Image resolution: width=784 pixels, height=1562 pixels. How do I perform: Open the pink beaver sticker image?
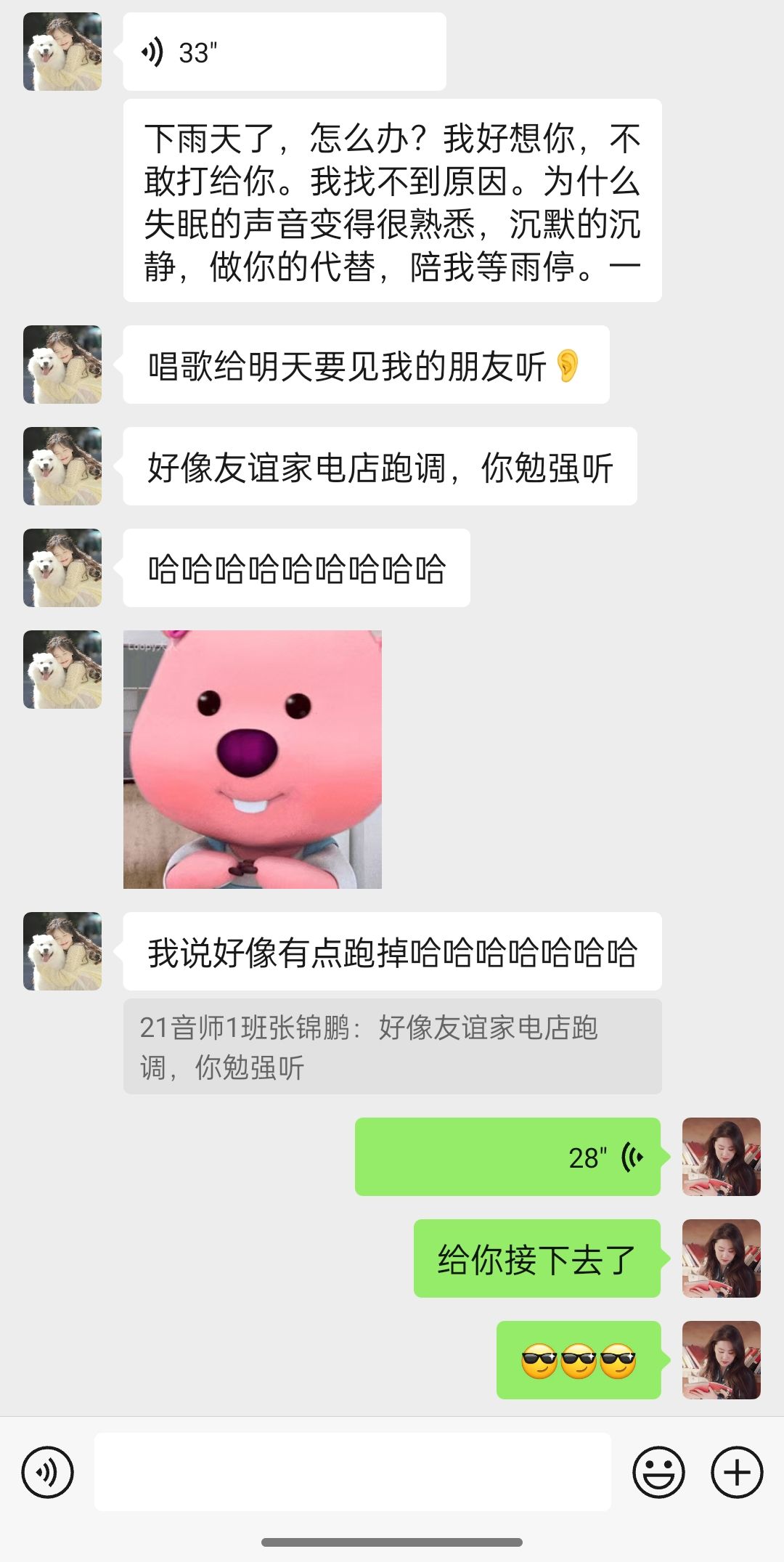253,759
